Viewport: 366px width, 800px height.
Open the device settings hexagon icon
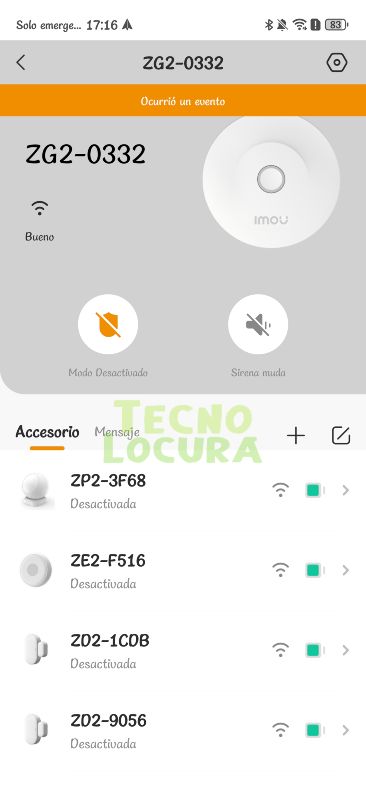click(337, 63)
